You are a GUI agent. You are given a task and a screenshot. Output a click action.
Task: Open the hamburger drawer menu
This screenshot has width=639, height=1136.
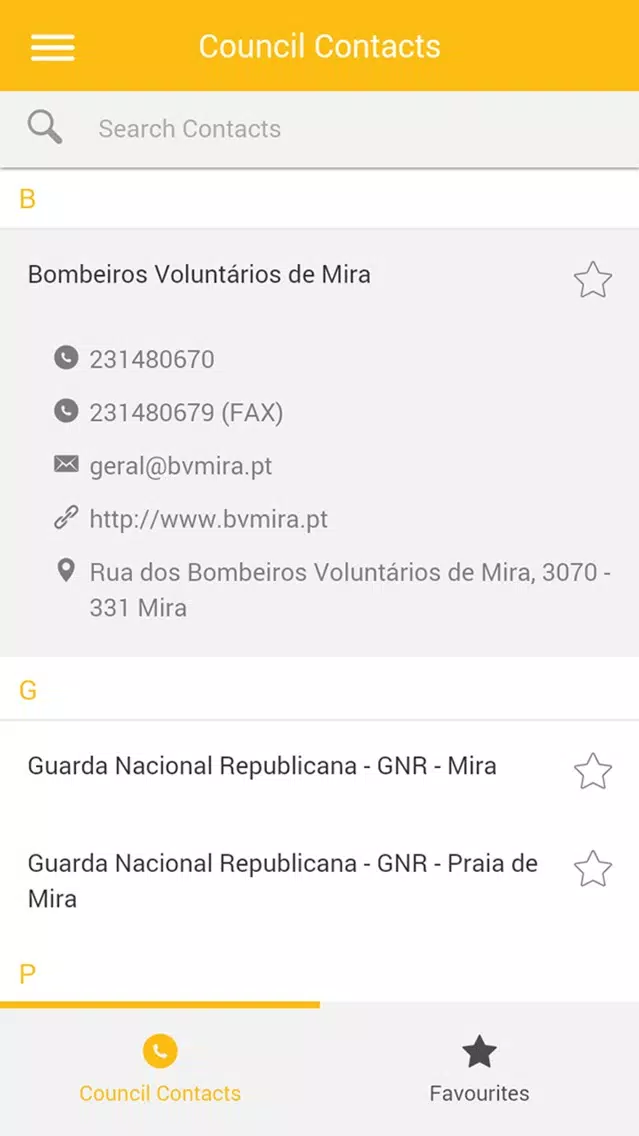(52, 47)
